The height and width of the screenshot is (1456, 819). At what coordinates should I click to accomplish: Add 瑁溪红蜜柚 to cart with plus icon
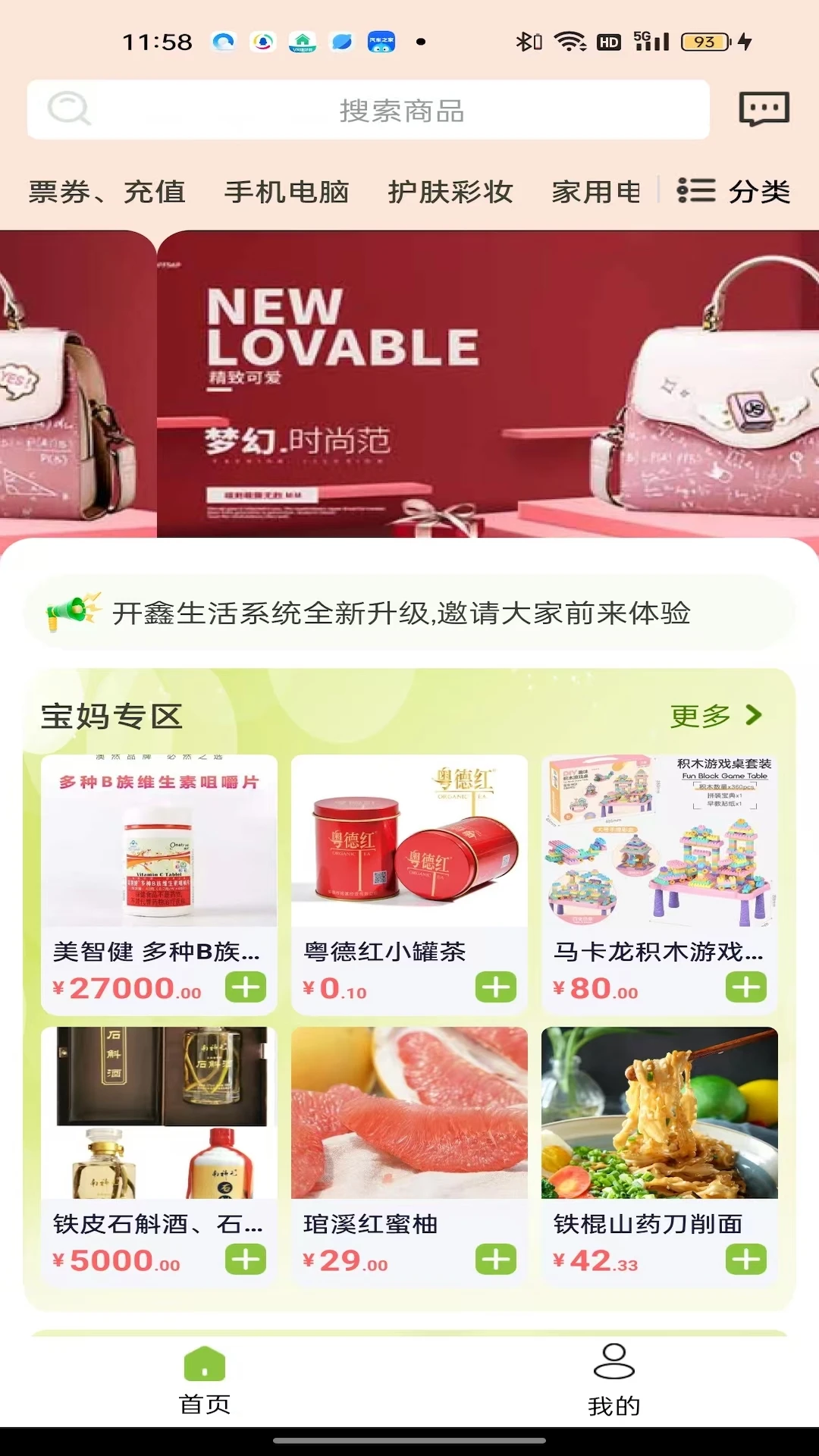pos(494,1259)
